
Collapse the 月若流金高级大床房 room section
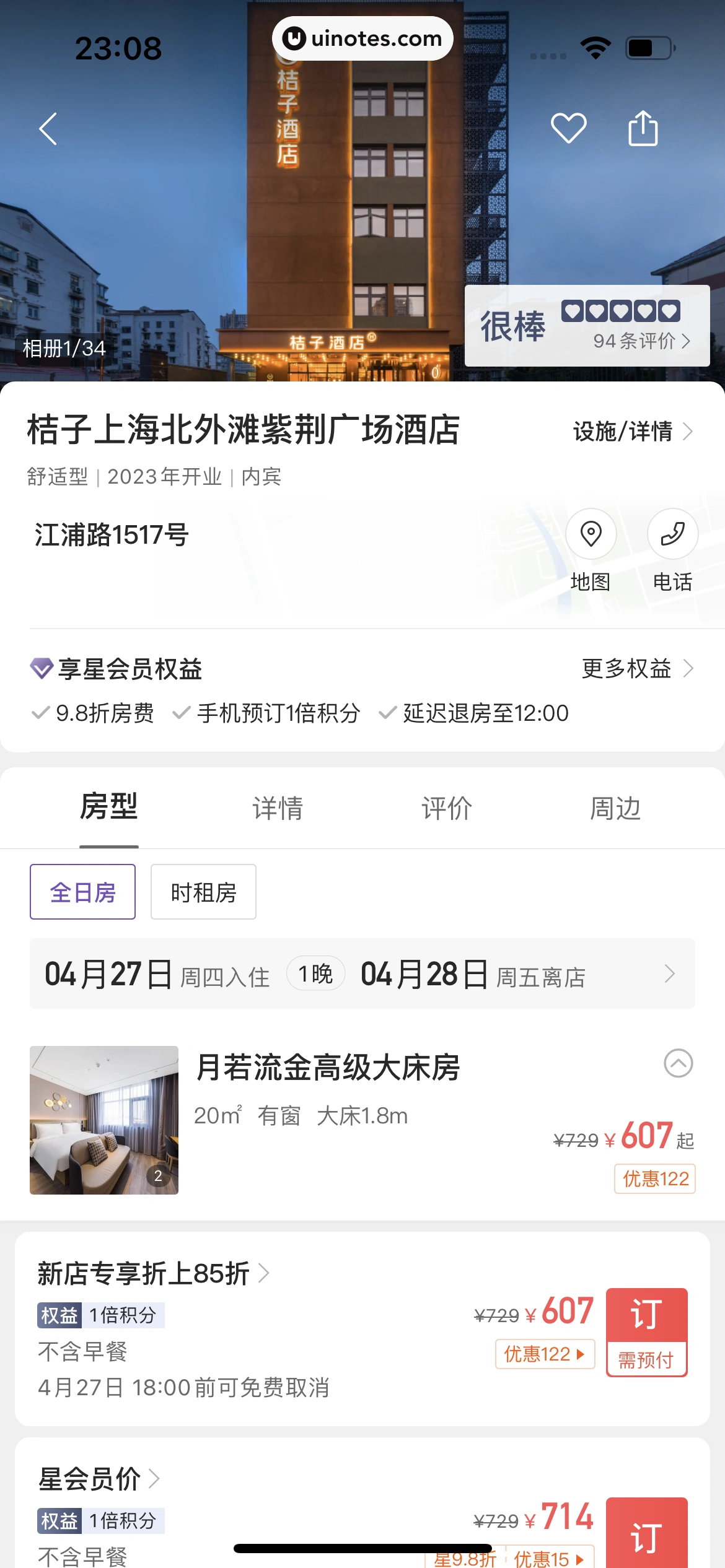coord(678,1063)
